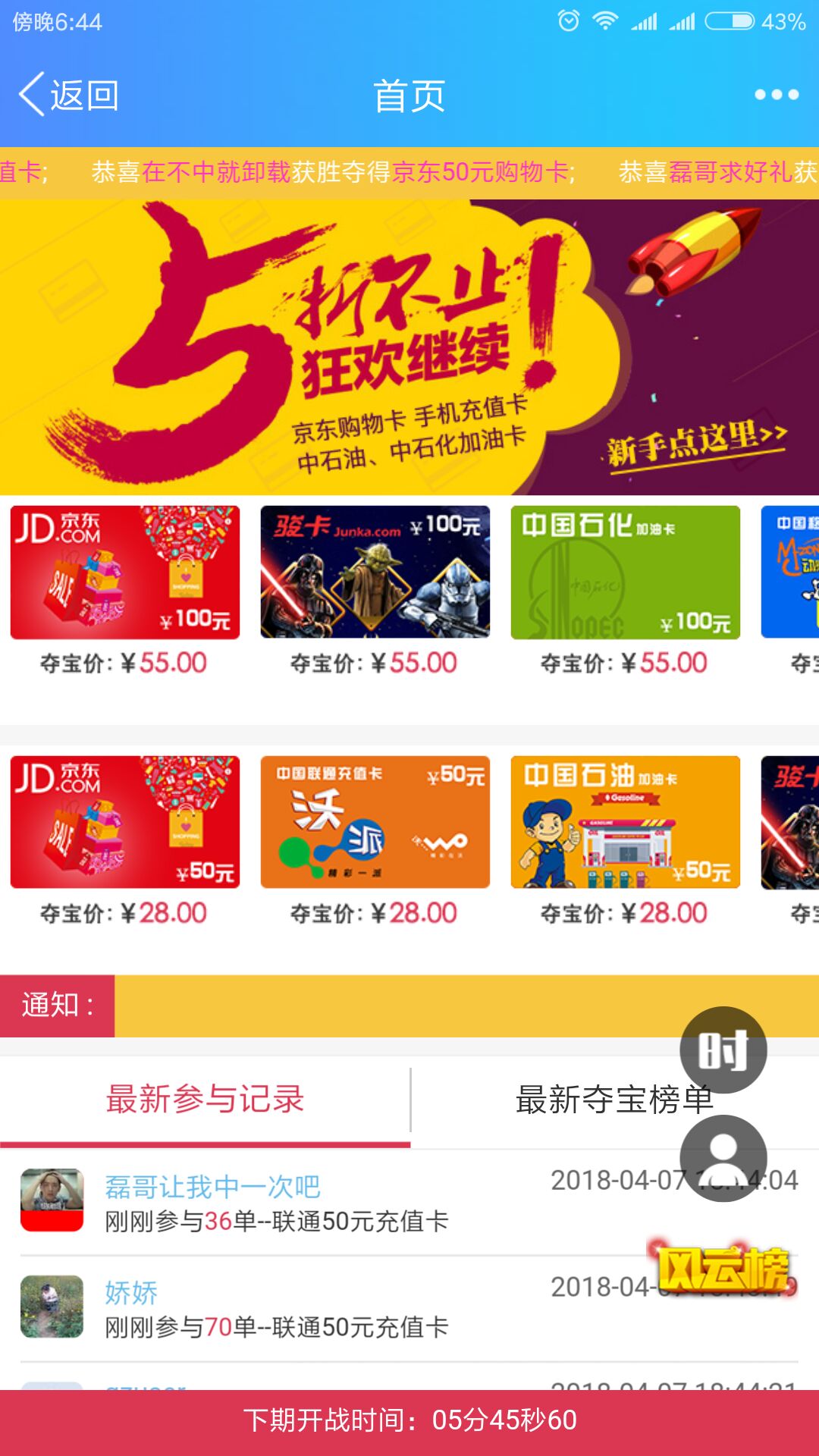Switch to 最新参与记录 tab
819x1456 pixels.
coord(205,1100)
